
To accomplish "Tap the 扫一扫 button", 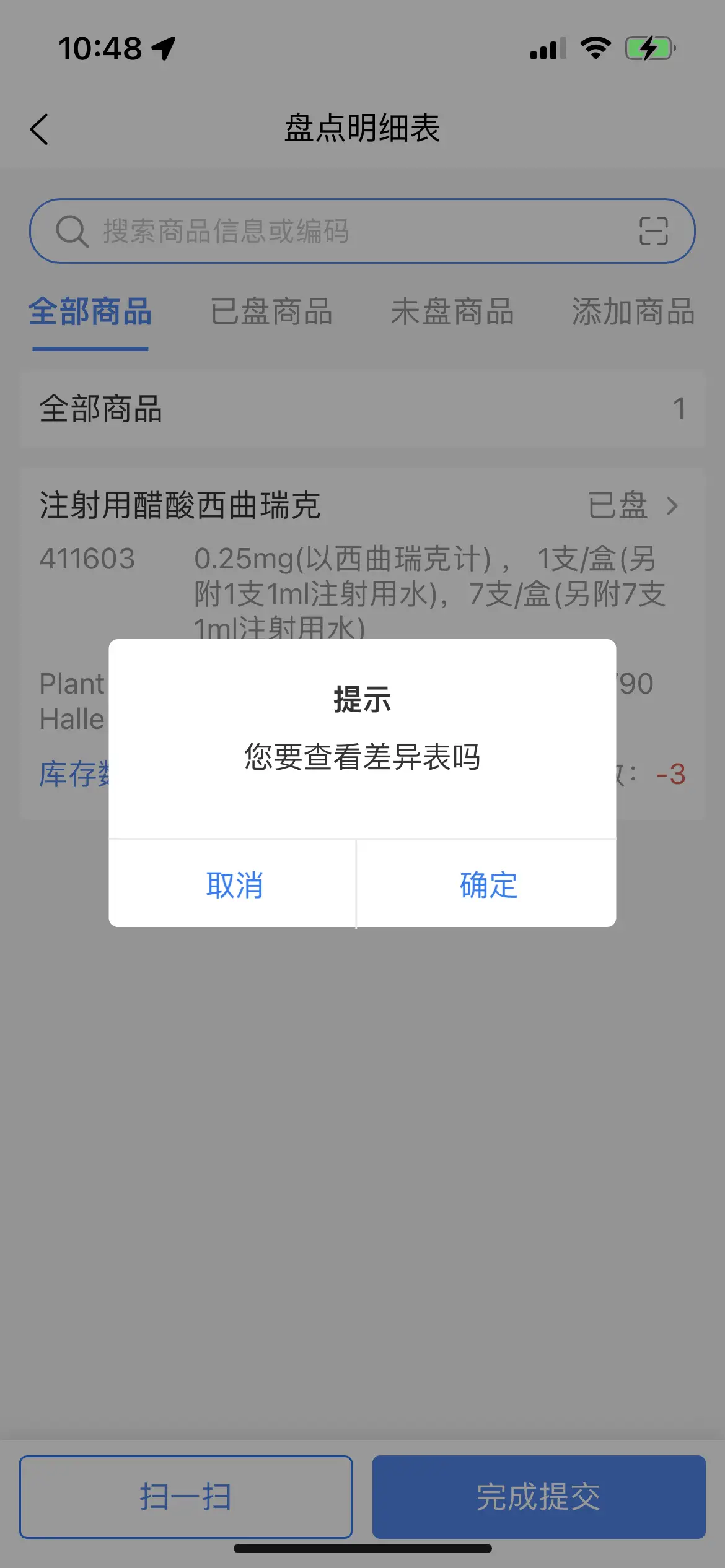I will click(x=186, y=1497).
